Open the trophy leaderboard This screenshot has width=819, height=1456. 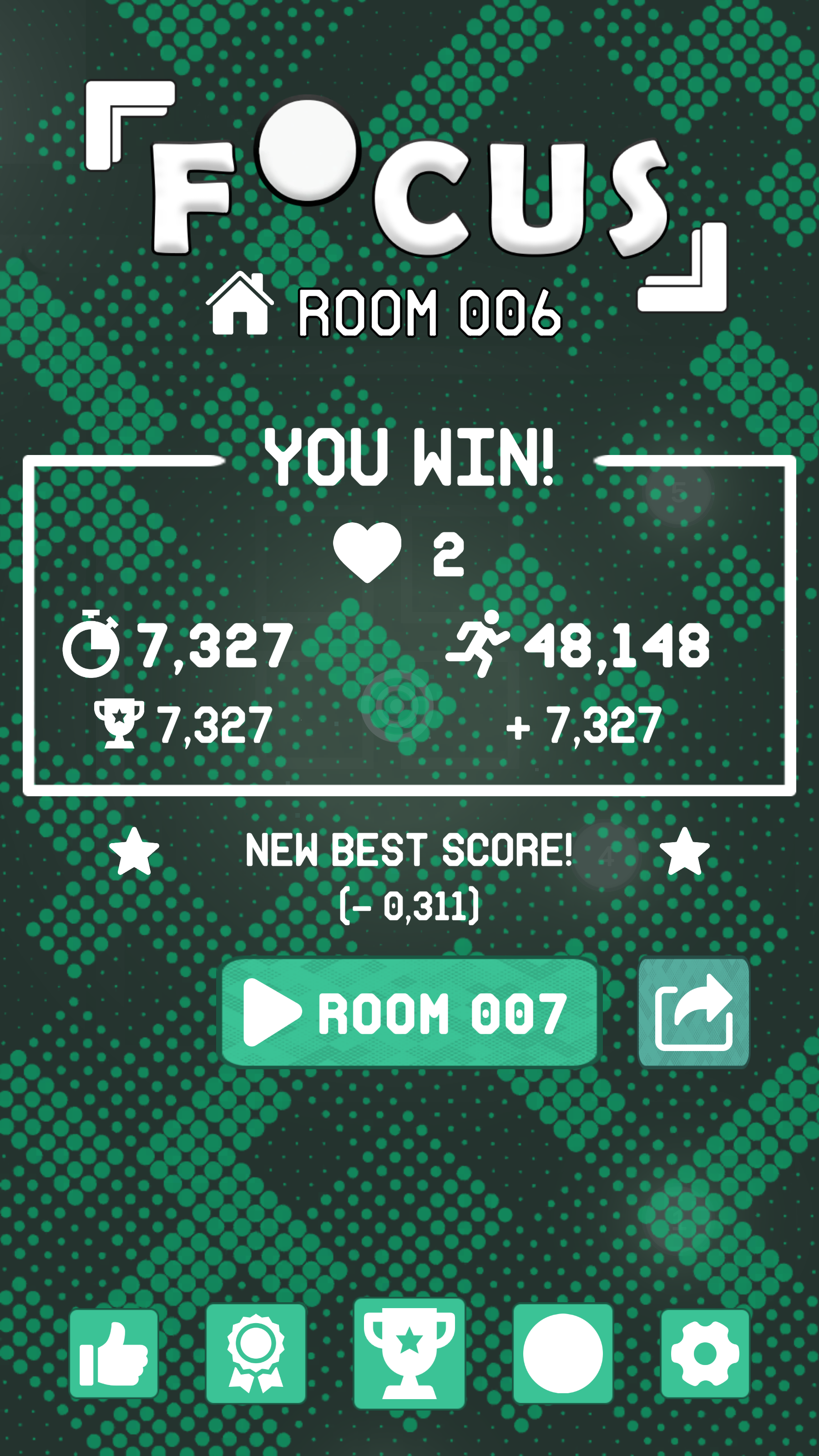409,1354
